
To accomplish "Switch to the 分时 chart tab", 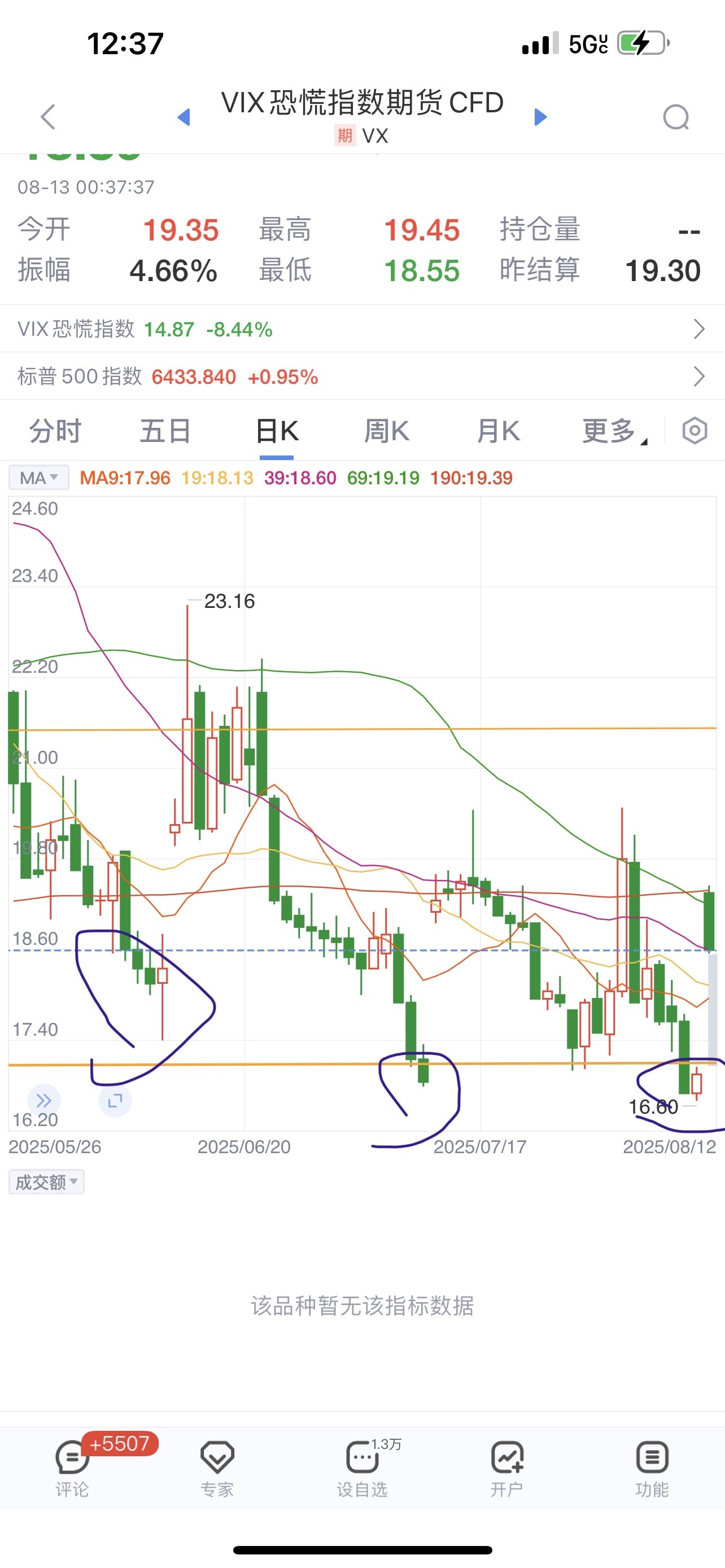I will click(55, 431).
